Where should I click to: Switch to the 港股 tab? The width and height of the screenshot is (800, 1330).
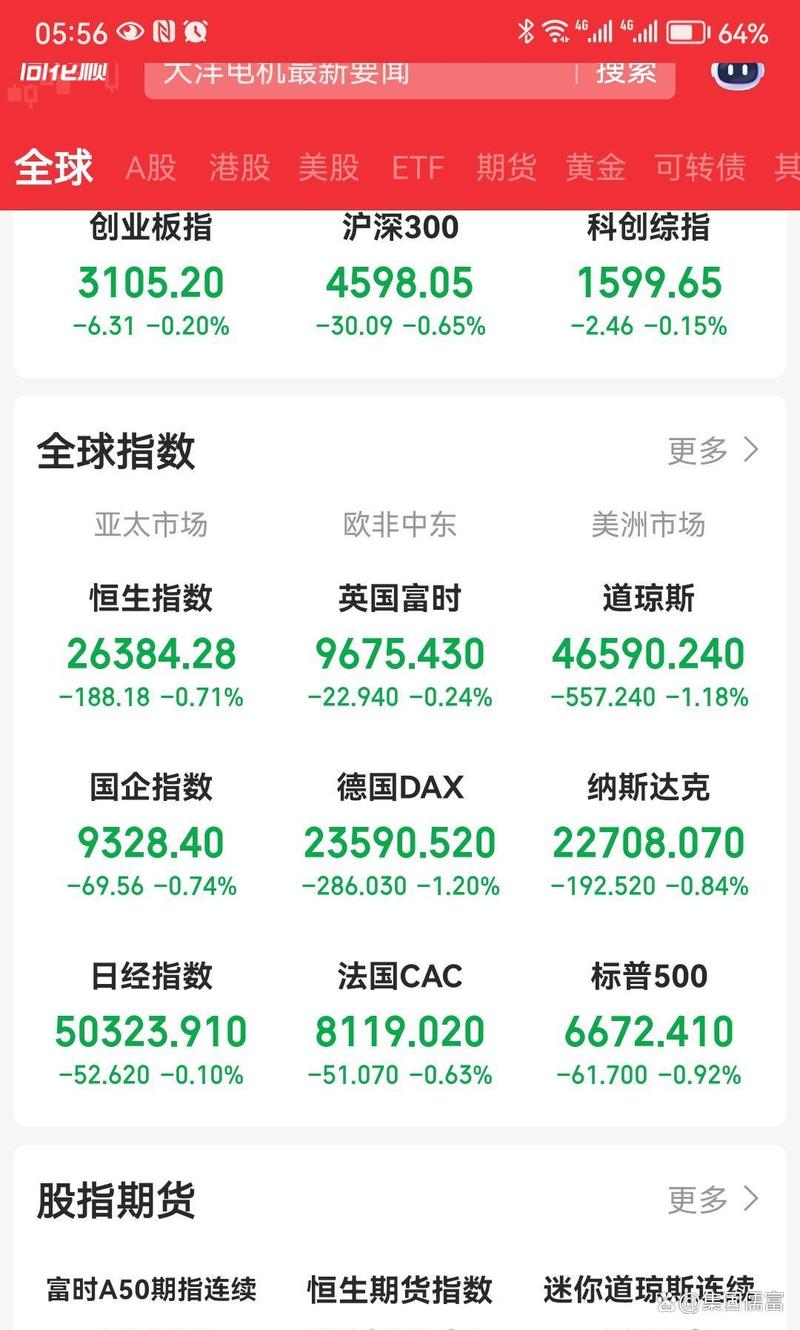(x=240, y=167)
